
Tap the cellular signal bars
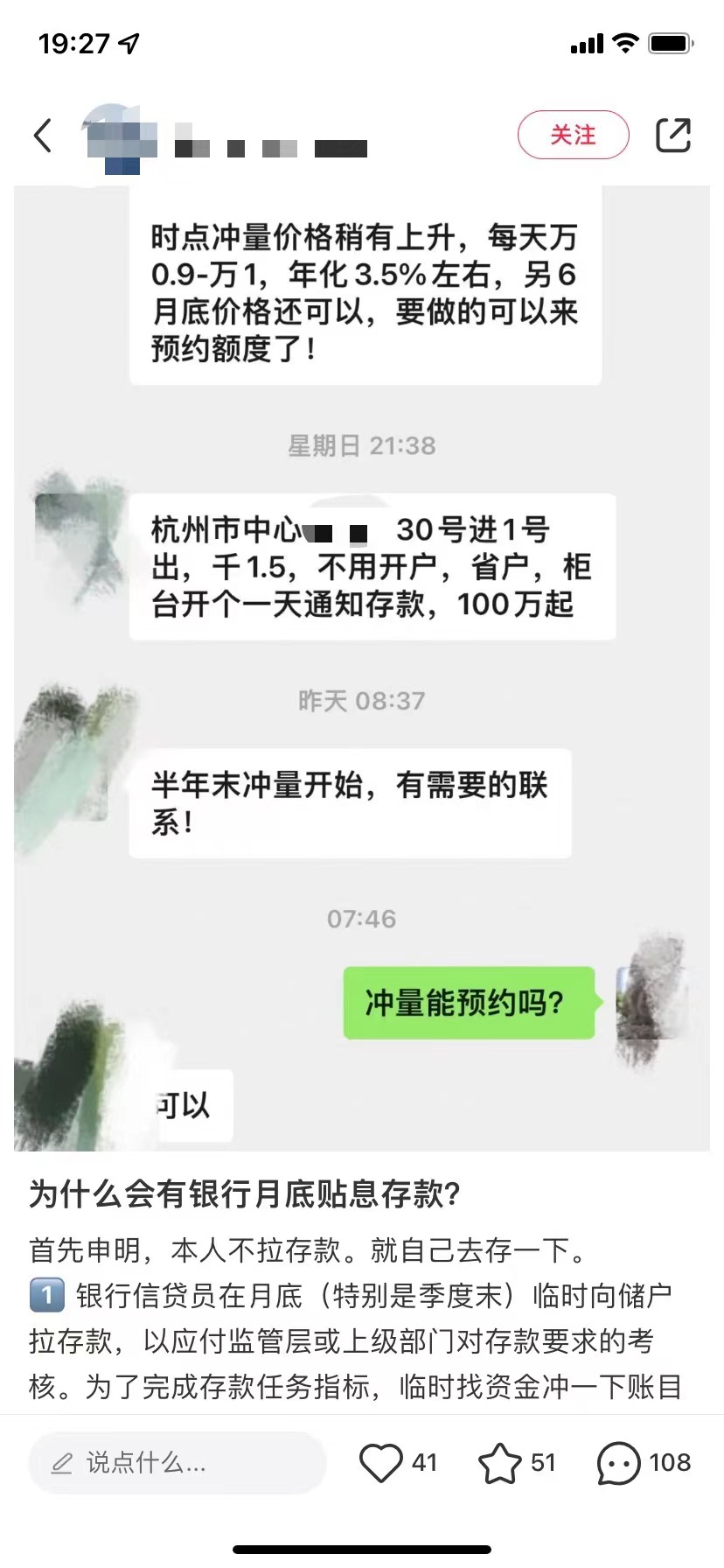pyautogui.click(x=588, y=43)
